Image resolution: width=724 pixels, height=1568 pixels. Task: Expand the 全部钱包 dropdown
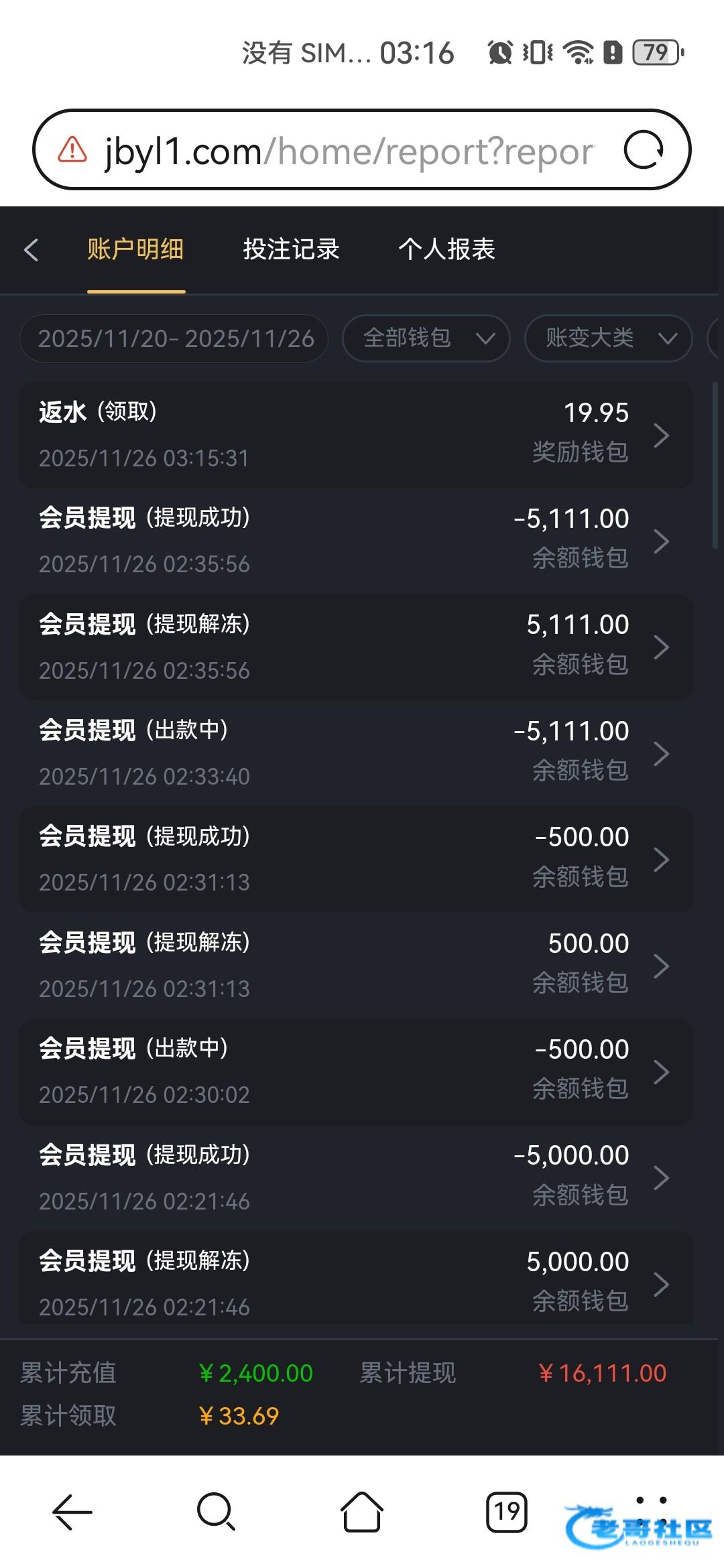coord(426,338)
